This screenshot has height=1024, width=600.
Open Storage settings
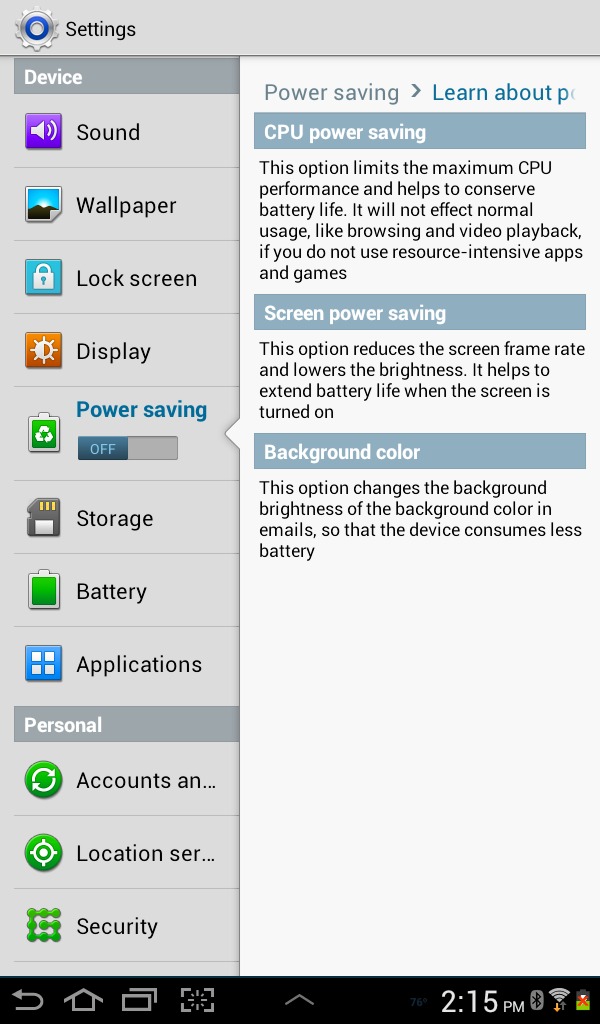(126, 518)
